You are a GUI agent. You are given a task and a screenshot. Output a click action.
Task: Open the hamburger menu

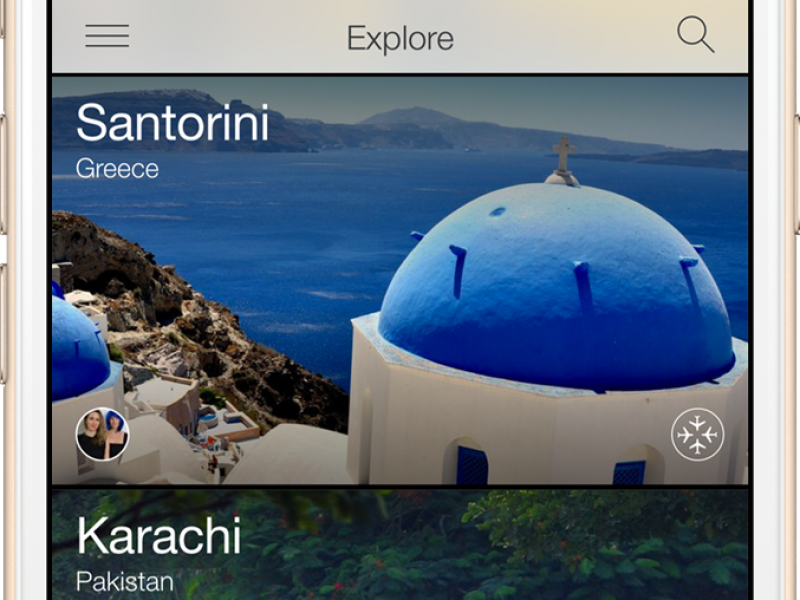107,36
